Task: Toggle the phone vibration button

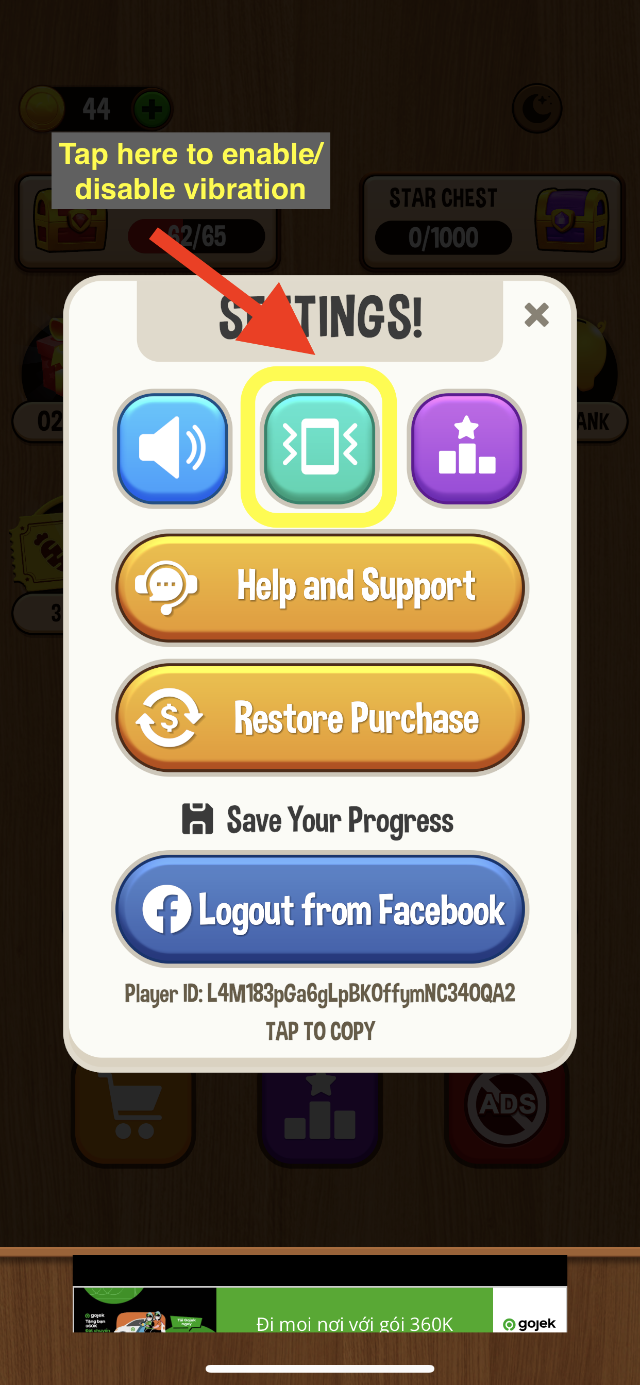Action: pyautogui.click(x=320, y=448)
